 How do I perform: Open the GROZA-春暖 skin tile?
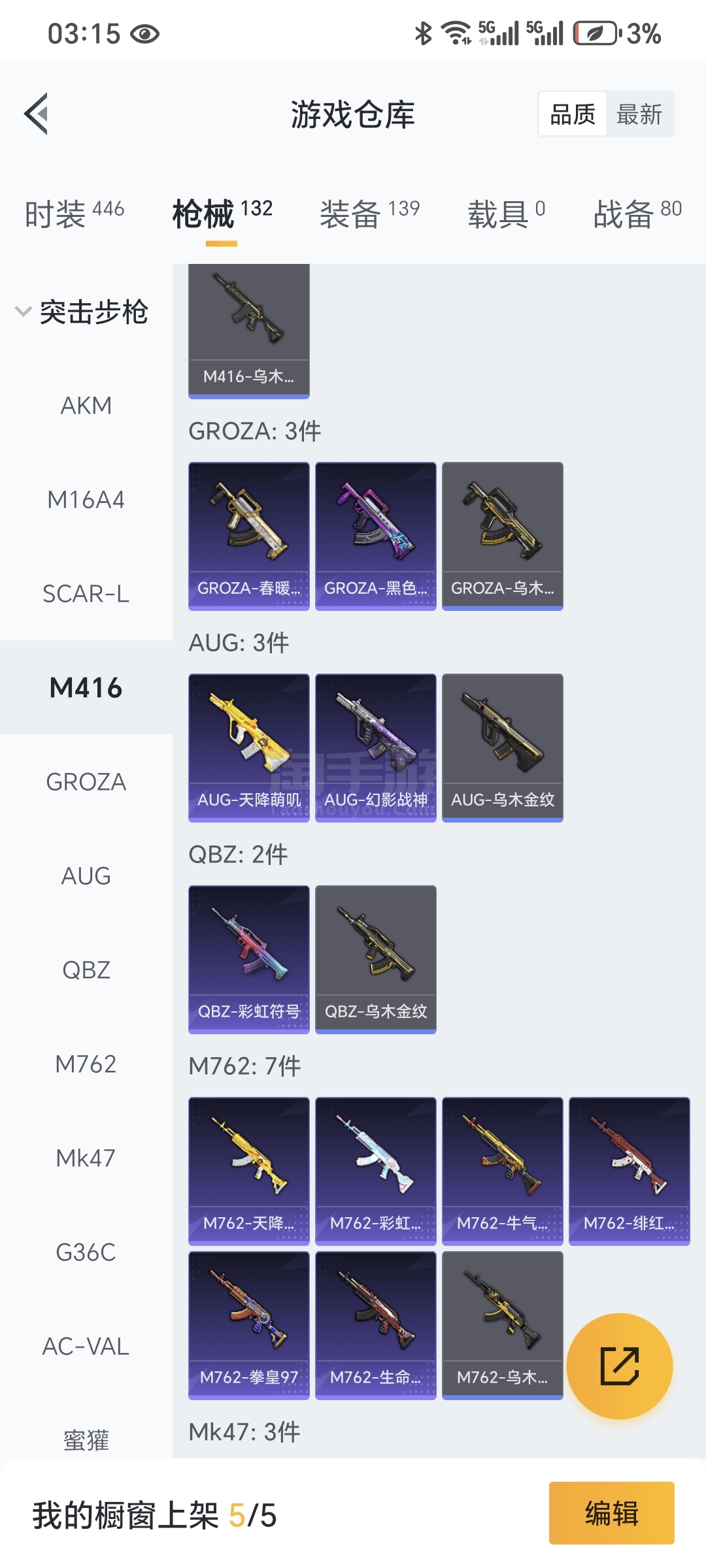pyautogui.click(x=248, y=536)
